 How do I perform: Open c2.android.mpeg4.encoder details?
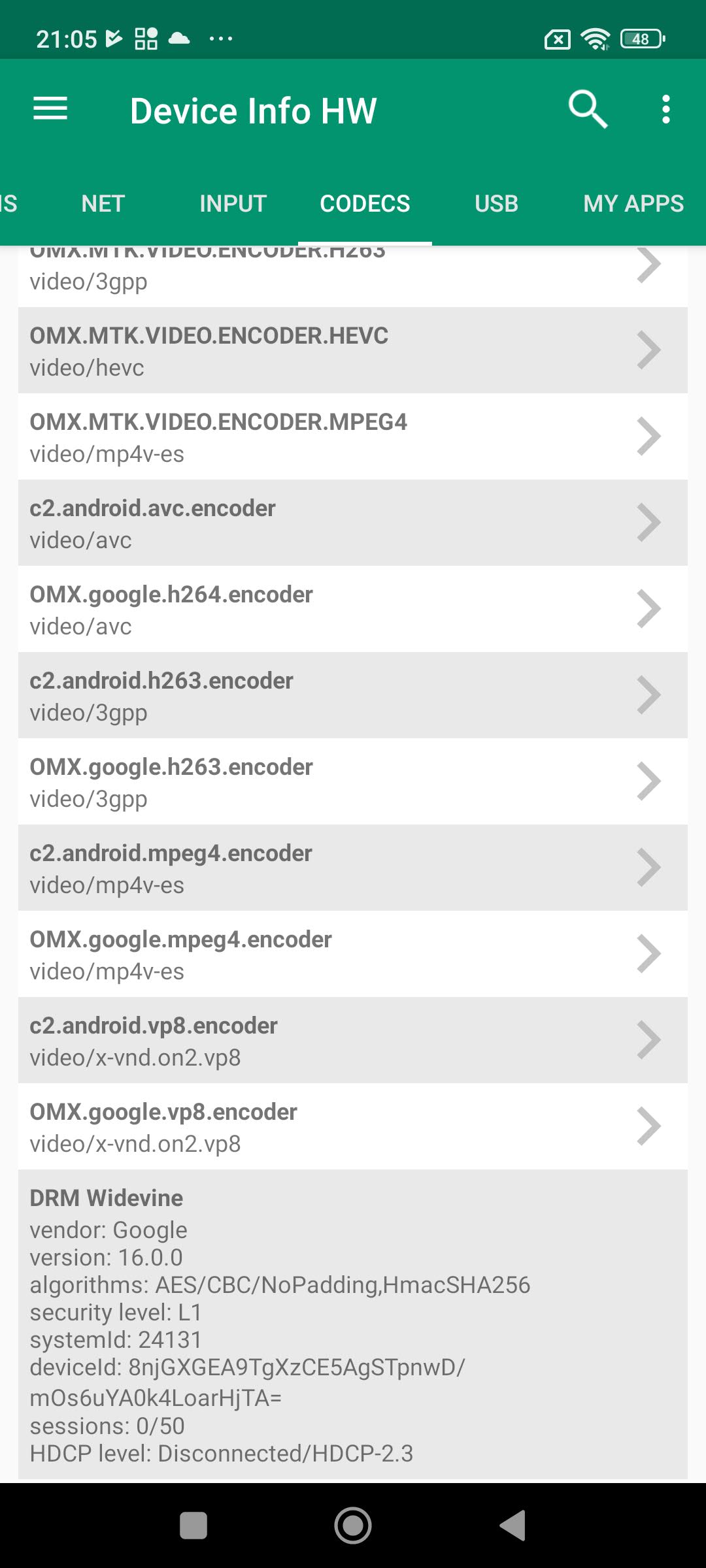click(x=353, y=868)
